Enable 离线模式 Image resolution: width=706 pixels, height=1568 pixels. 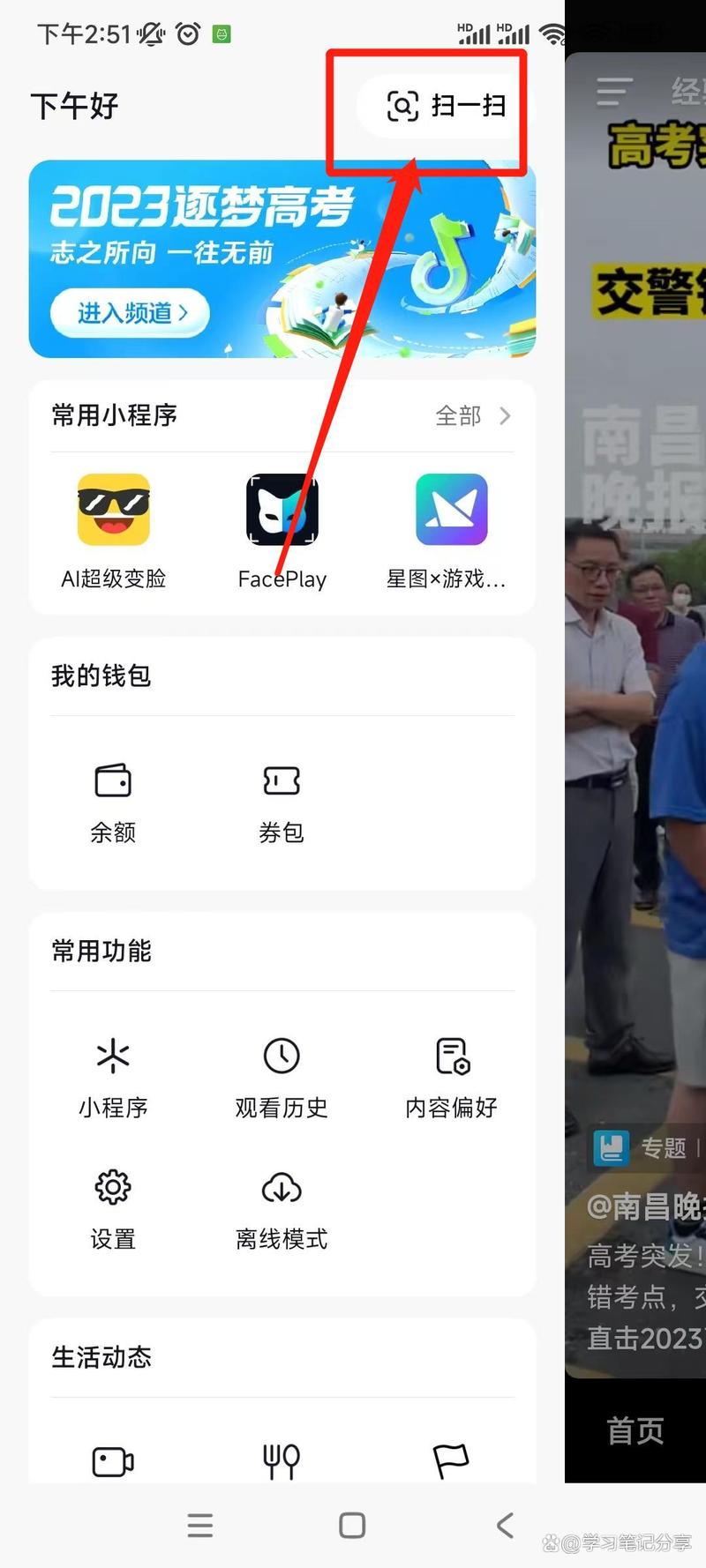(x=282, y=1208)
